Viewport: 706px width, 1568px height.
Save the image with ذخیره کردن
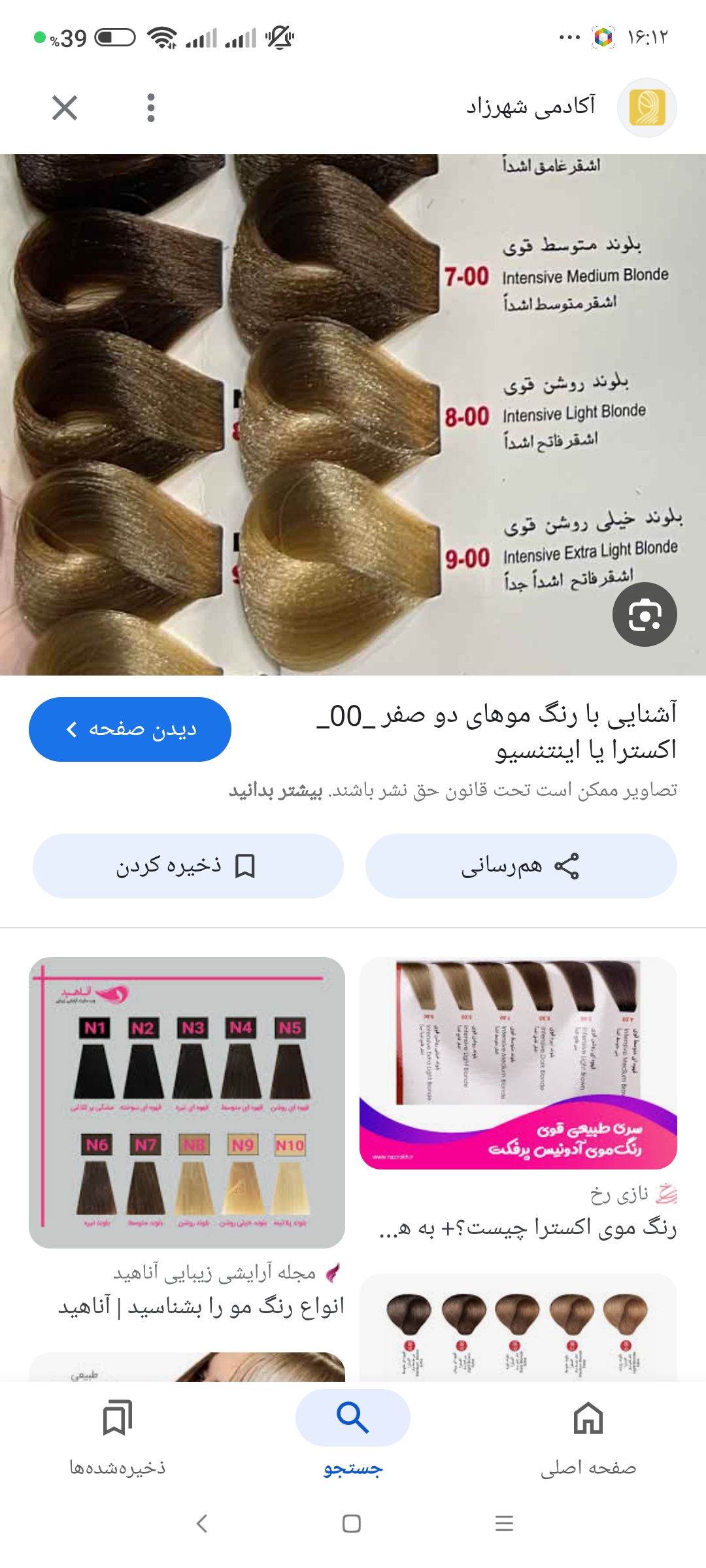(x=188, y=866)
